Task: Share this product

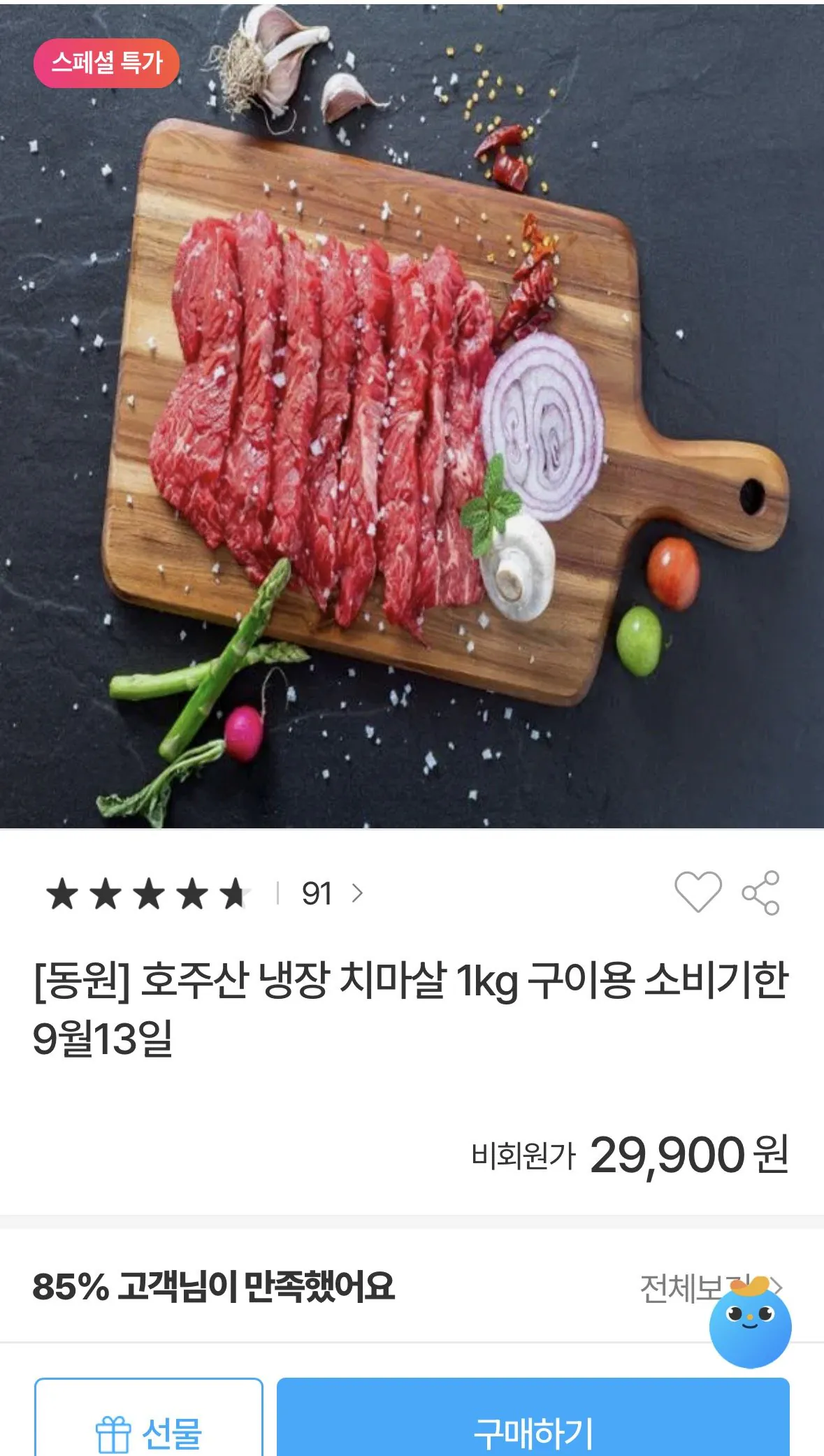Action: point(760,893)
